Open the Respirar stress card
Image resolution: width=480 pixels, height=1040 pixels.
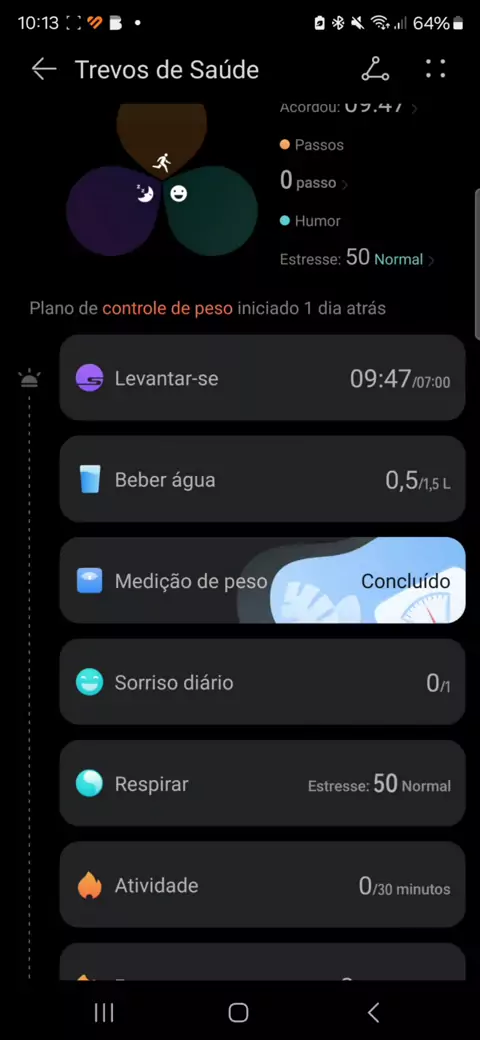[x=263, y=784]
